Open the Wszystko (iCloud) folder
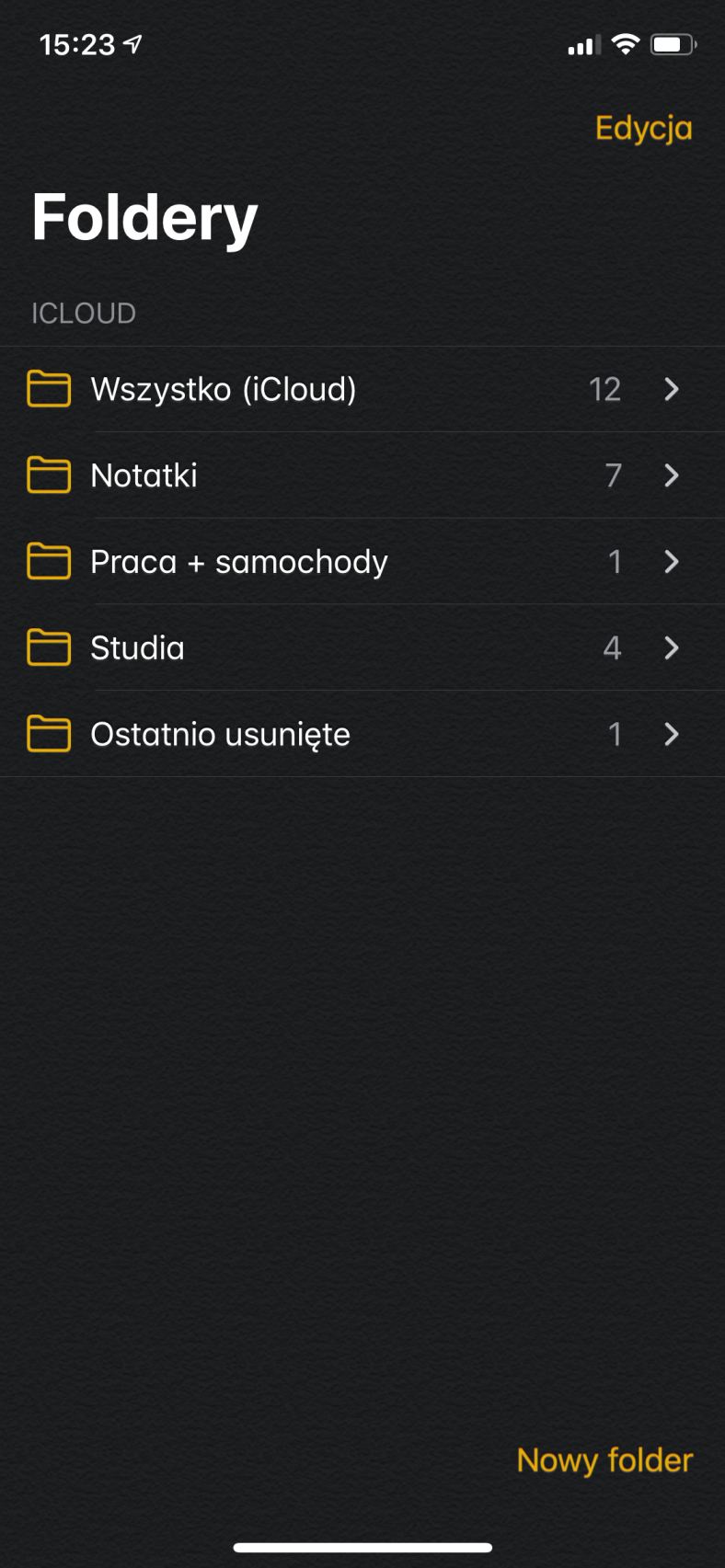 pos(362,389)
